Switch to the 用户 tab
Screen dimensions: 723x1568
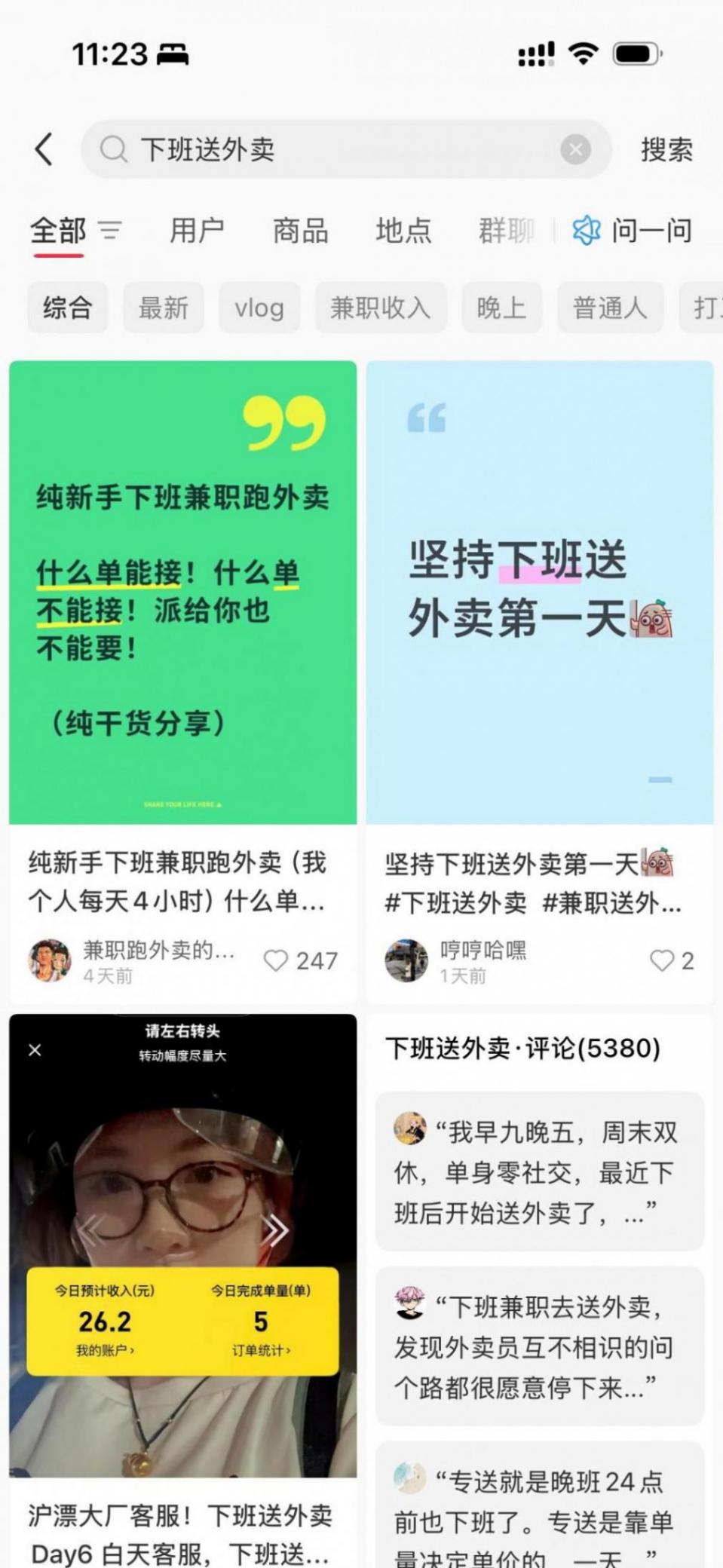pos(198,231)
